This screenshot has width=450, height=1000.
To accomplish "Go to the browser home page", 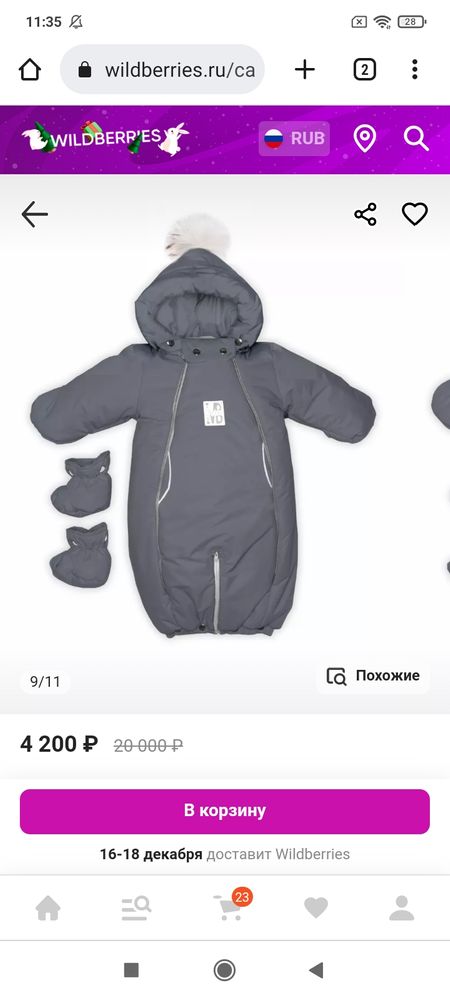I will tap(30, 70).
